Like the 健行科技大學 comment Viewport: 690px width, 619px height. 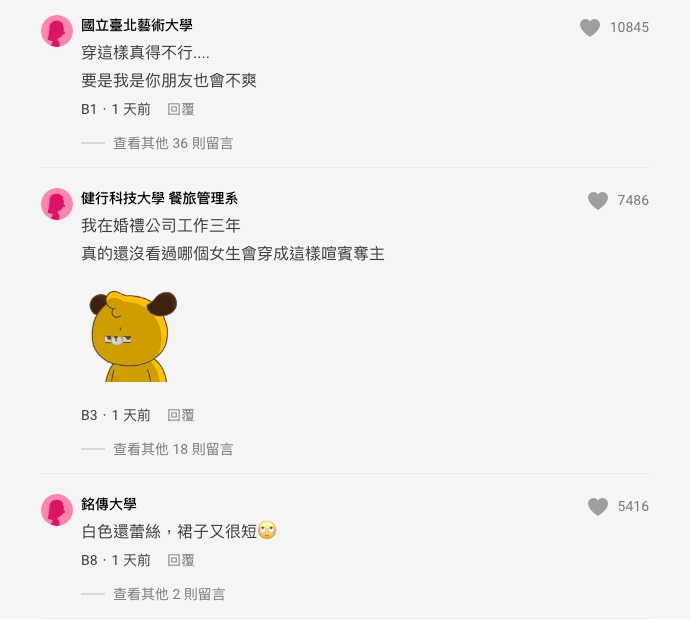click(x=598, y=201)
